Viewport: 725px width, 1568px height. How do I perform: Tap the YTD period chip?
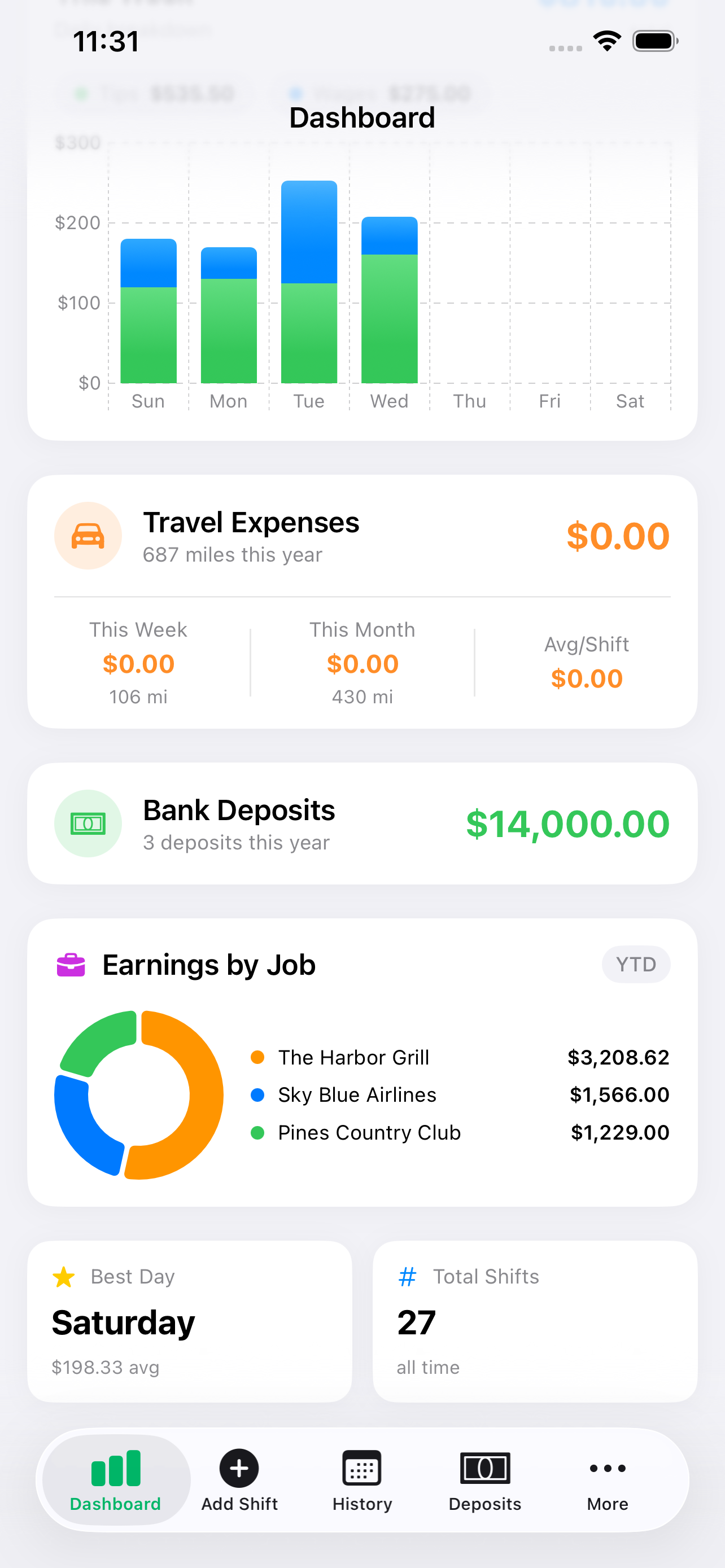tap(636, 964)
